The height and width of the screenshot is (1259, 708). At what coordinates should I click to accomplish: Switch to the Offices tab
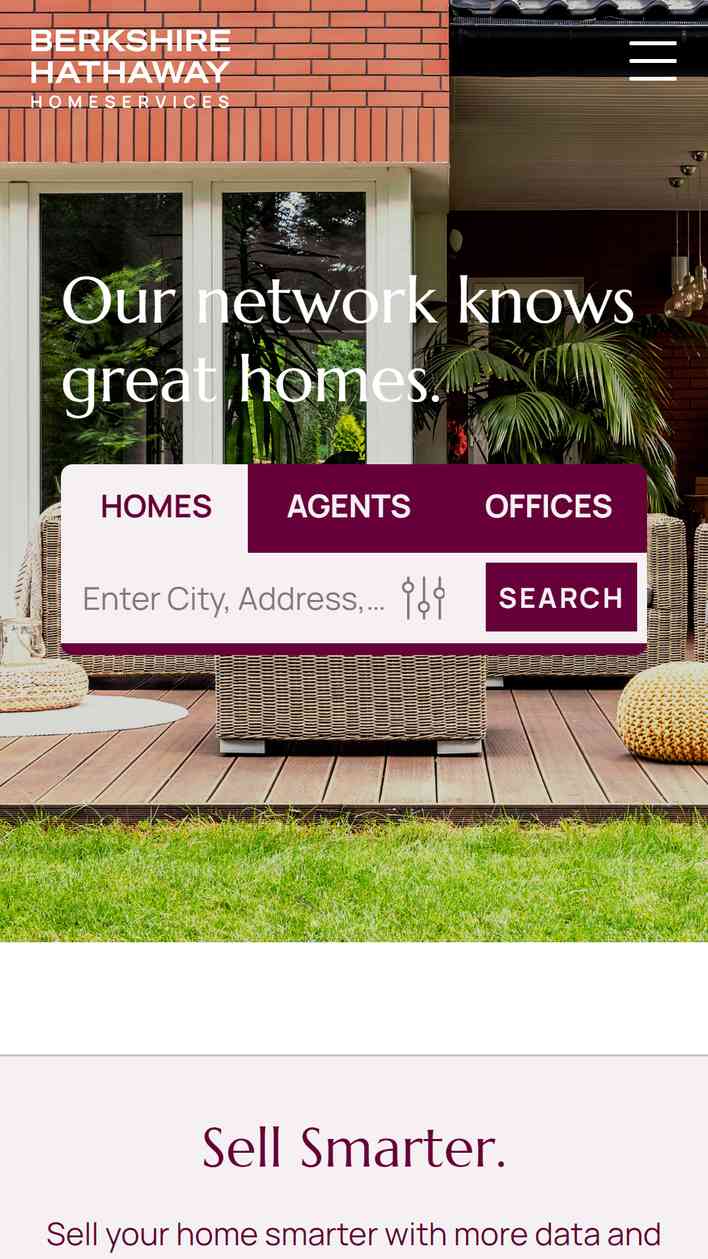coord(548,507)
